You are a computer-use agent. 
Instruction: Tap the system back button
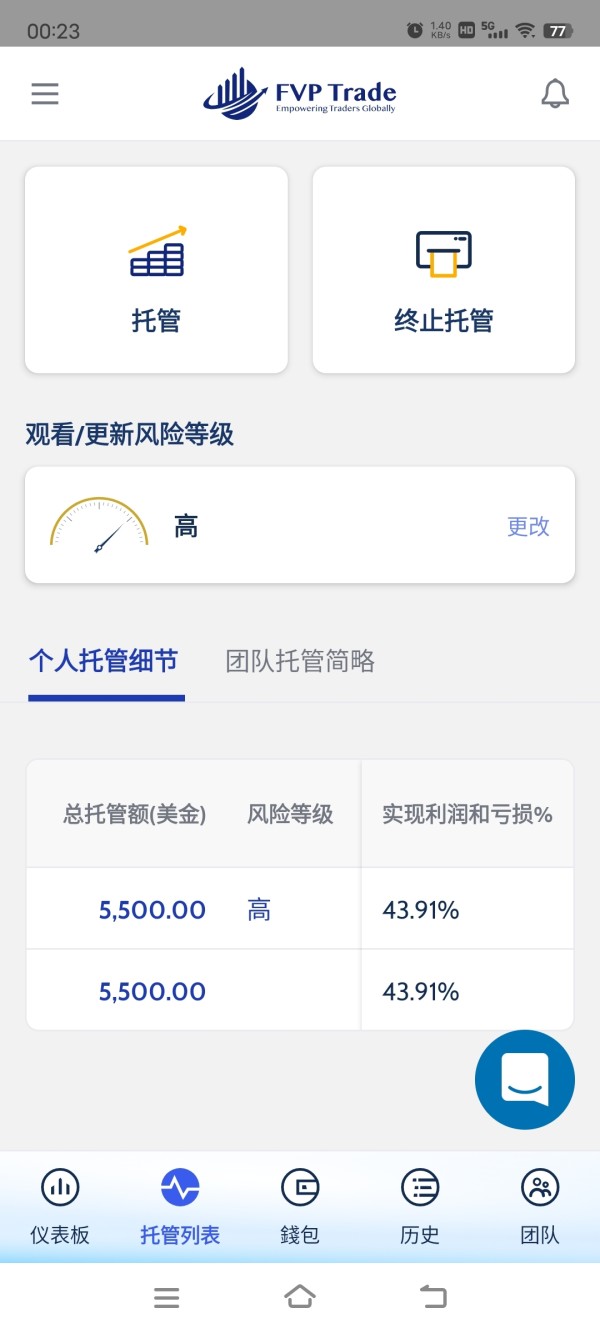pos(433,1298)
